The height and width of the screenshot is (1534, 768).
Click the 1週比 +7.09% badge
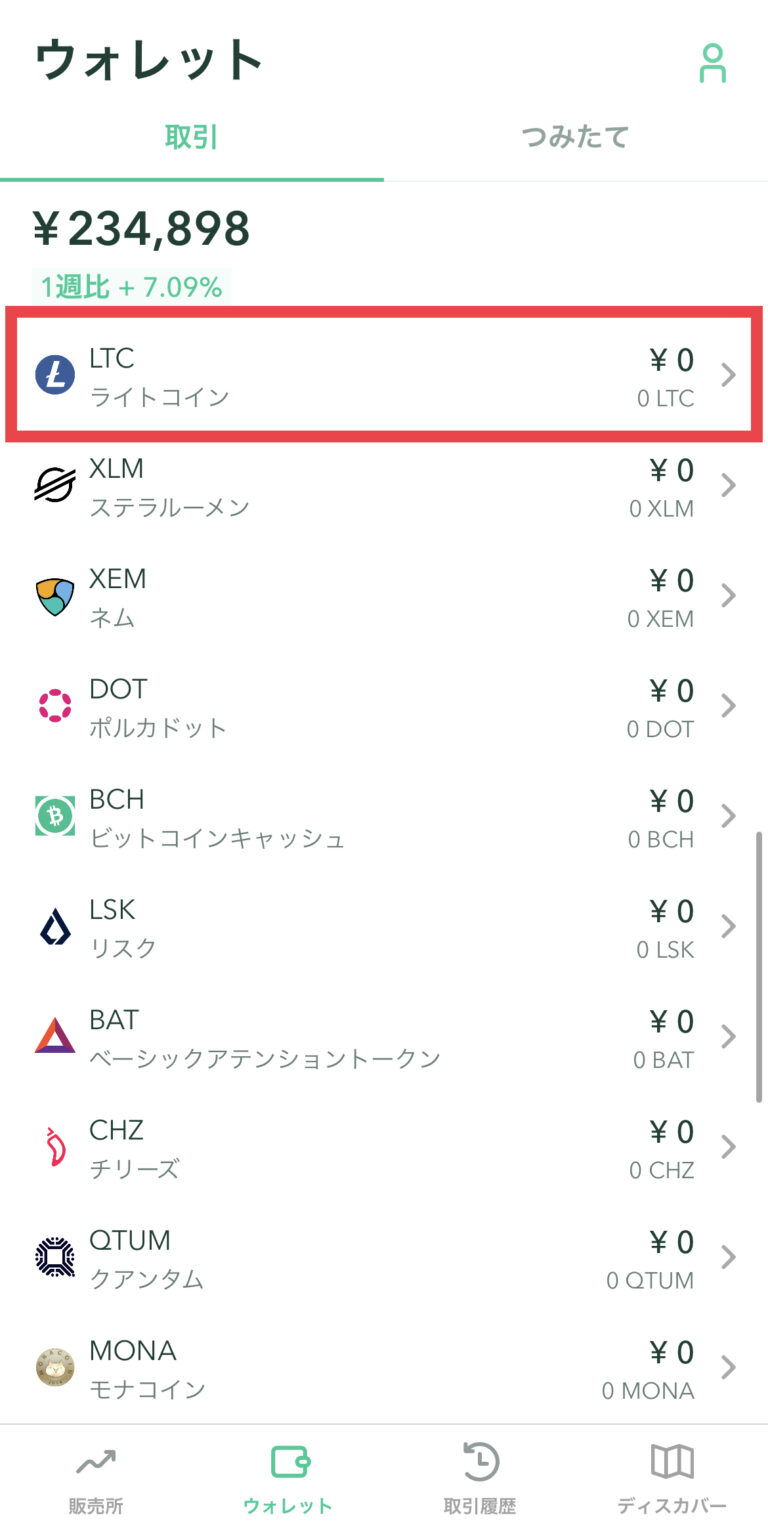[130, 287]
